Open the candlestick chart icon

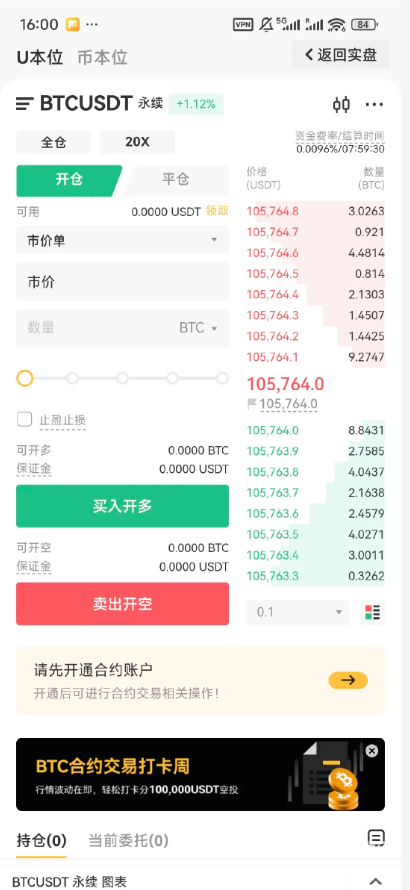[341, 104]
